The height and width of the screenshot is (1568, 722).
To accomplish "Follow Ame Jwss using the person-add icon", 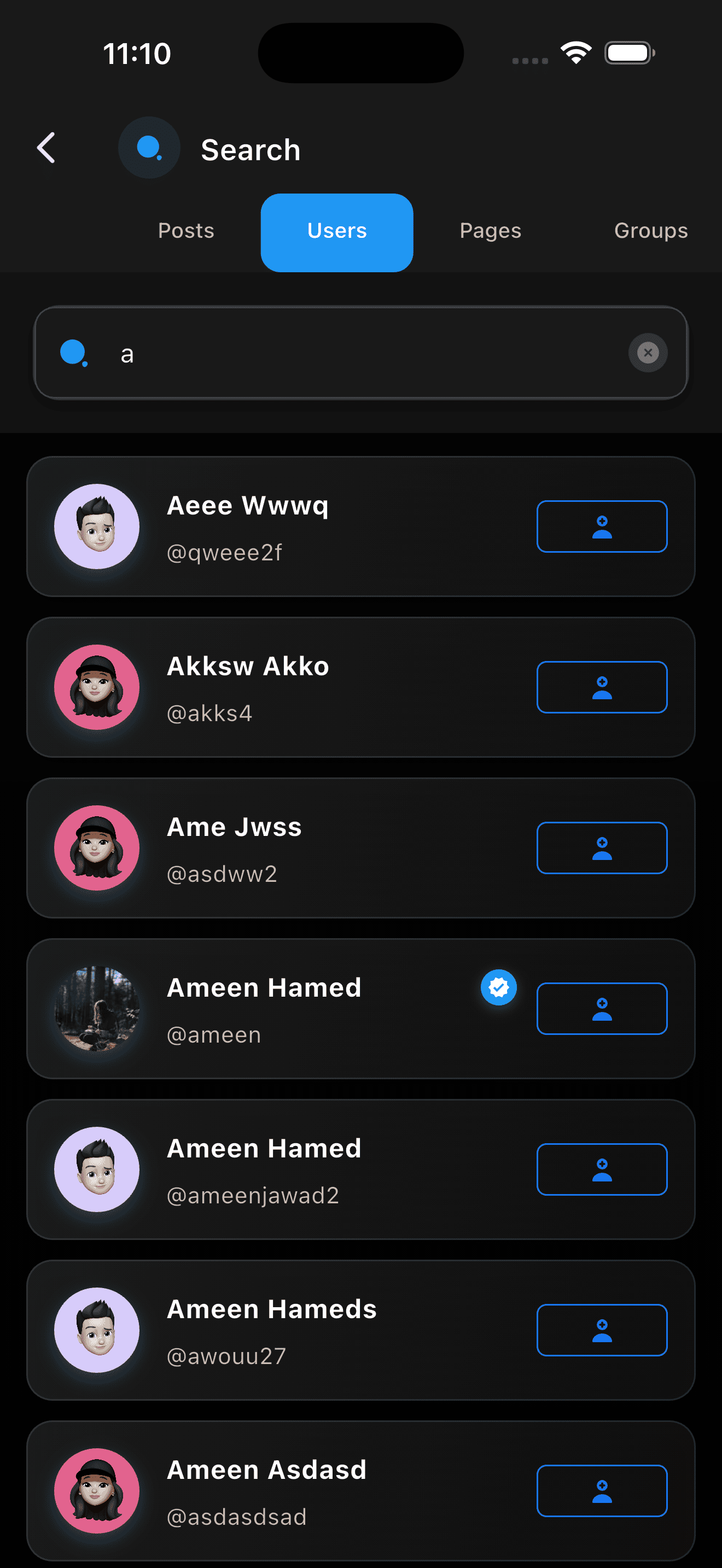I will pos(602,848).
